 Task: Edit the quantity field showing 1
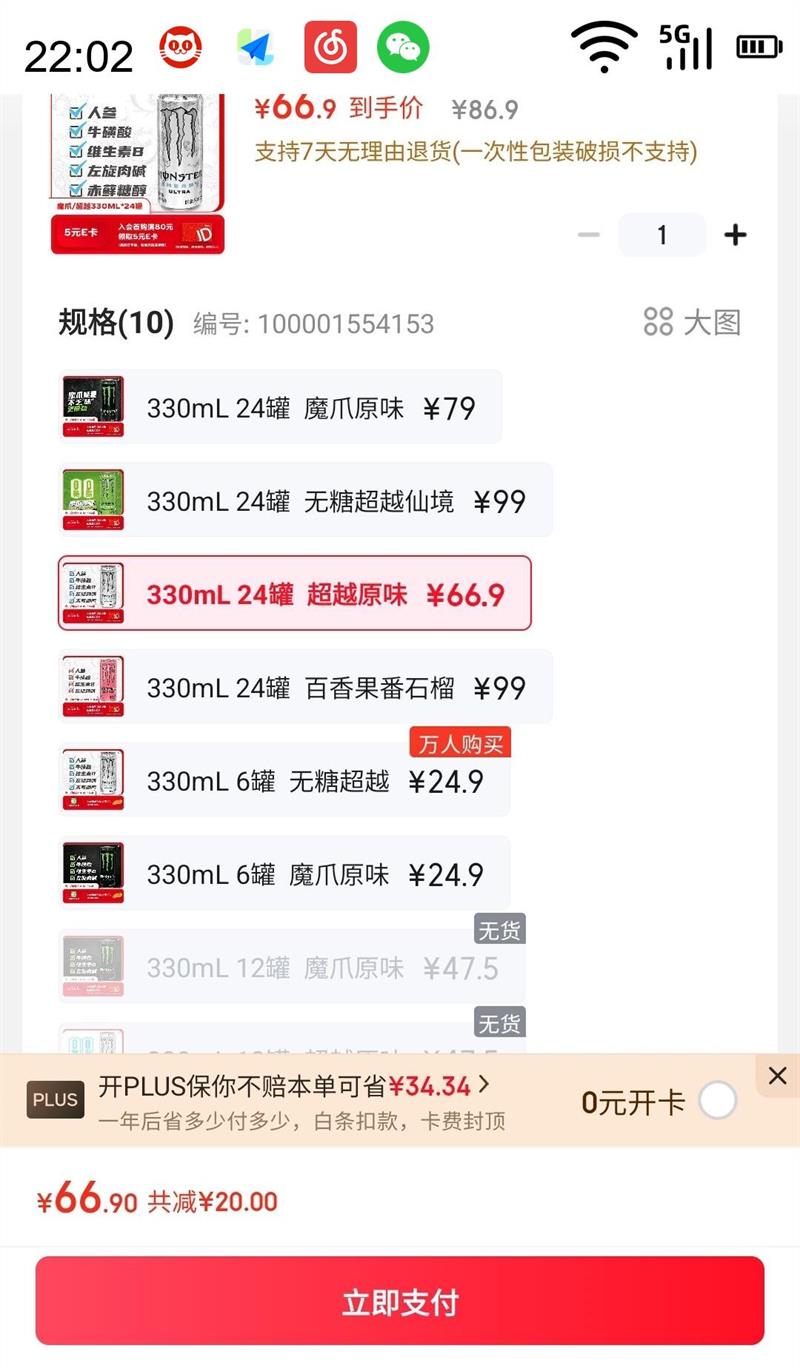click(662, 235)
